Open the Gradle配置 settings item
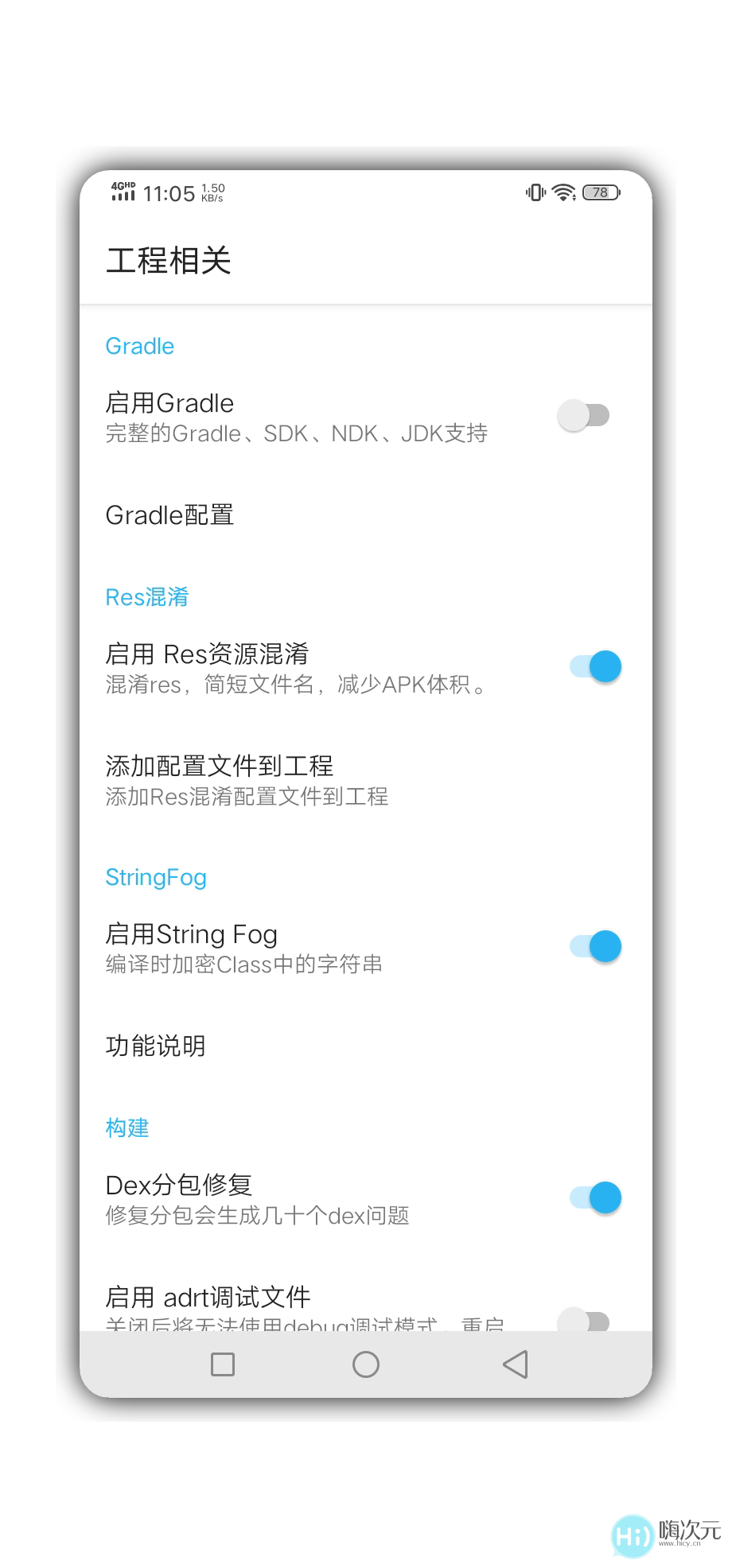 click(x=169, y=515)
